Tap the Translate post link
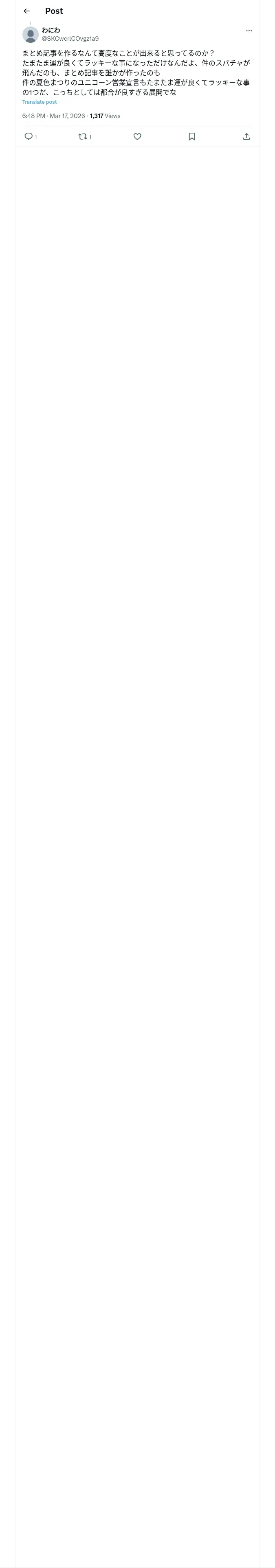The image size is (275, 1568). pos(40,102)
